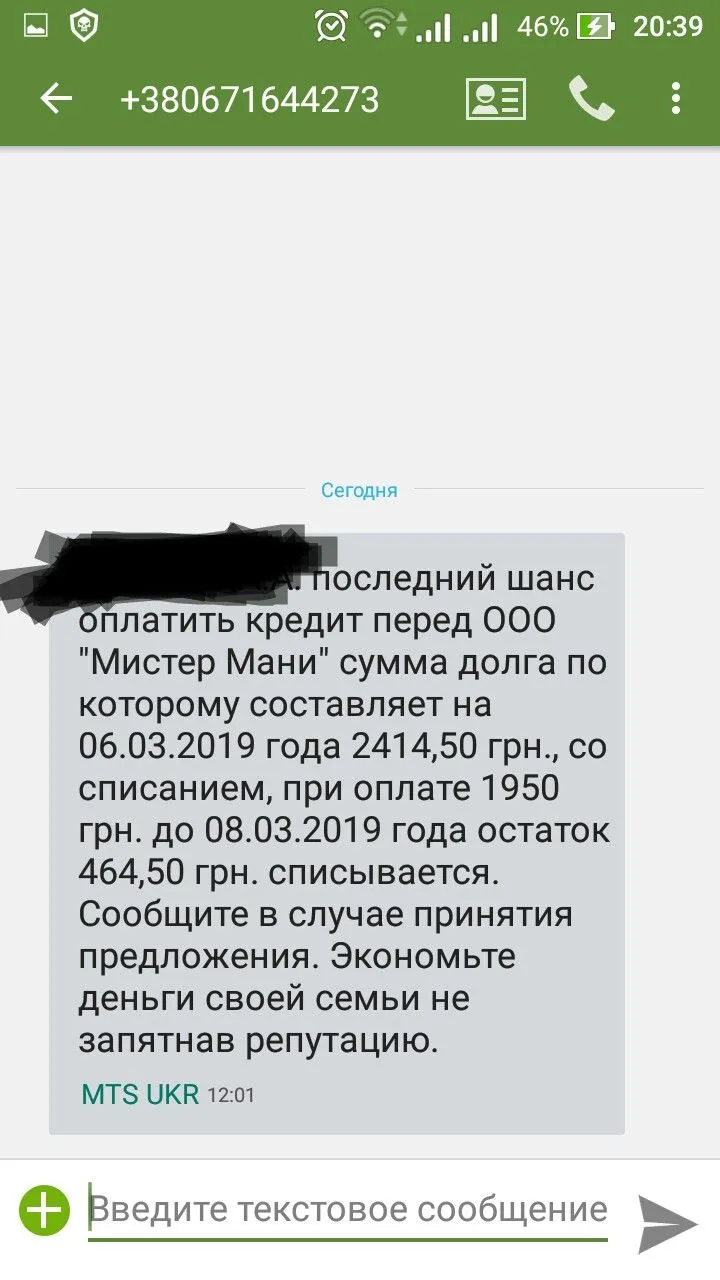Open contact card for +380671644273
The height and width of the screenshot is (1280, 720).
(x=495, y=99)
